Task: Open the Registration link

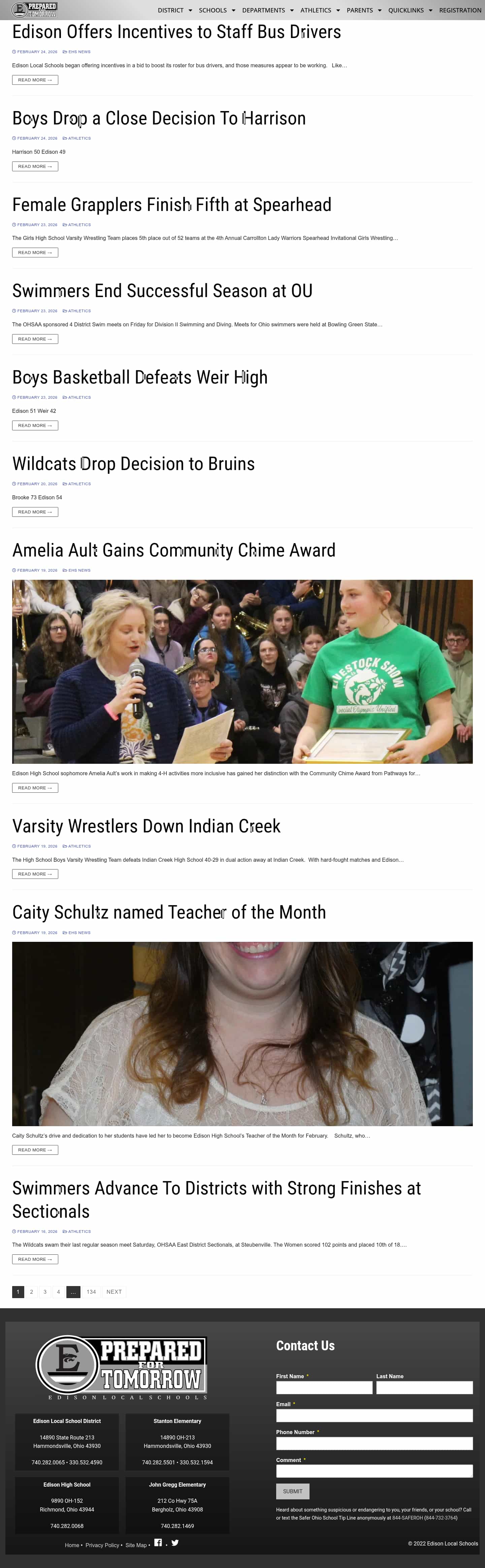Action: point(460,10)
